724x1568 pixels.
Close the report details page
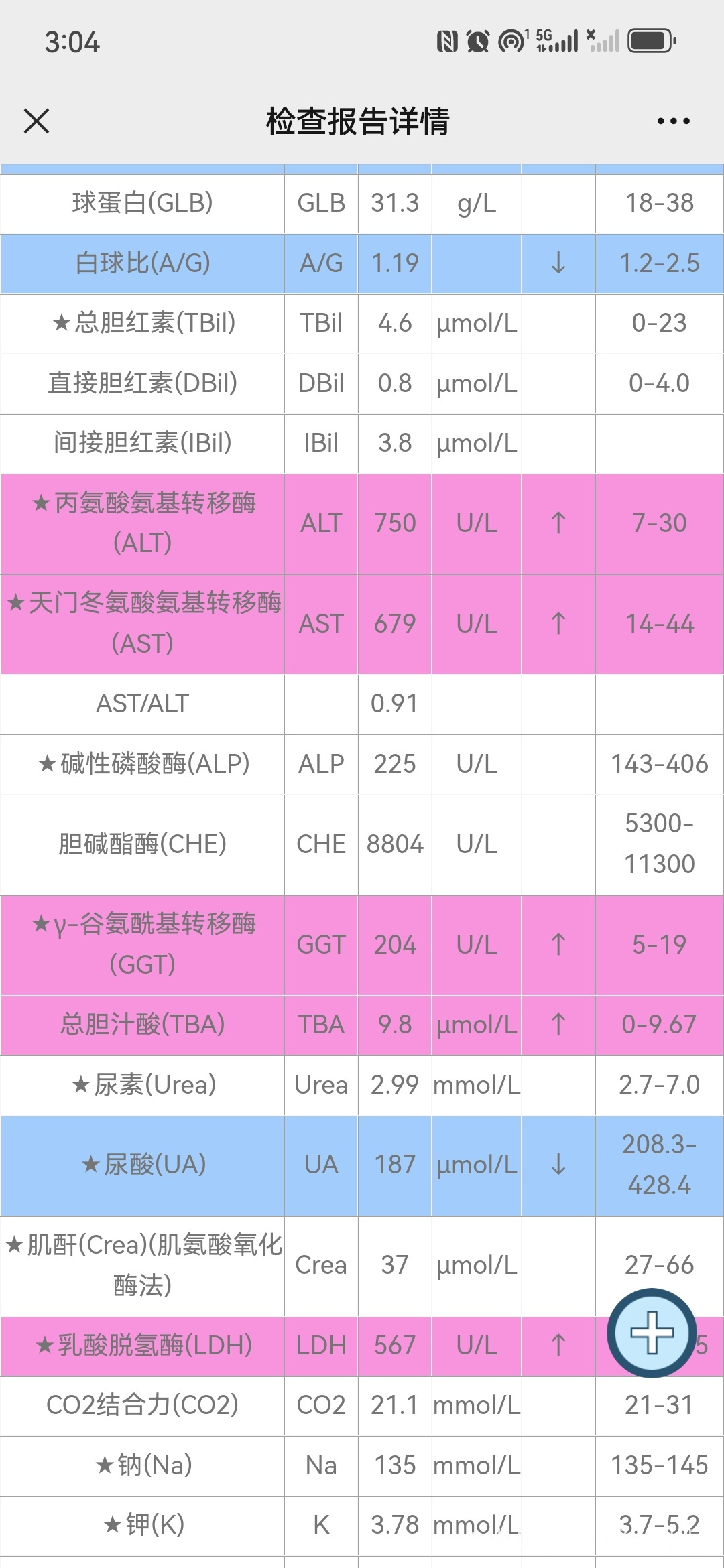coord(36,121)
